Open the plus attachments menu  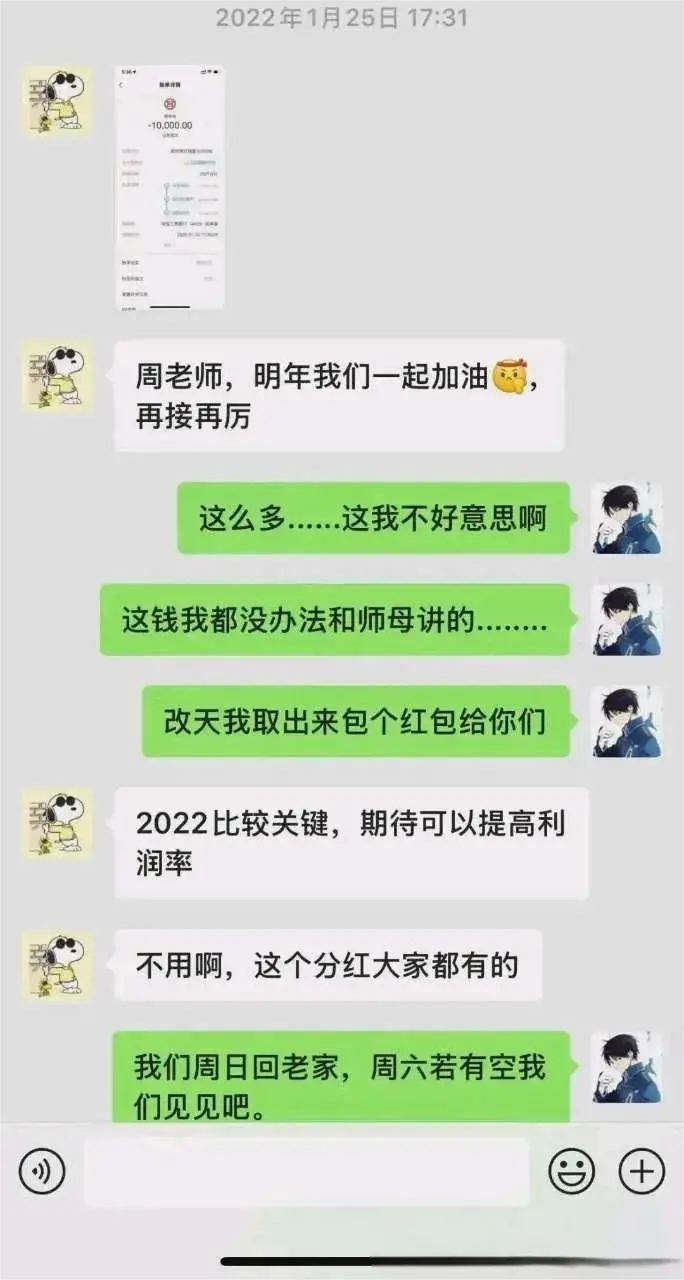click(x=642, y=1171)
